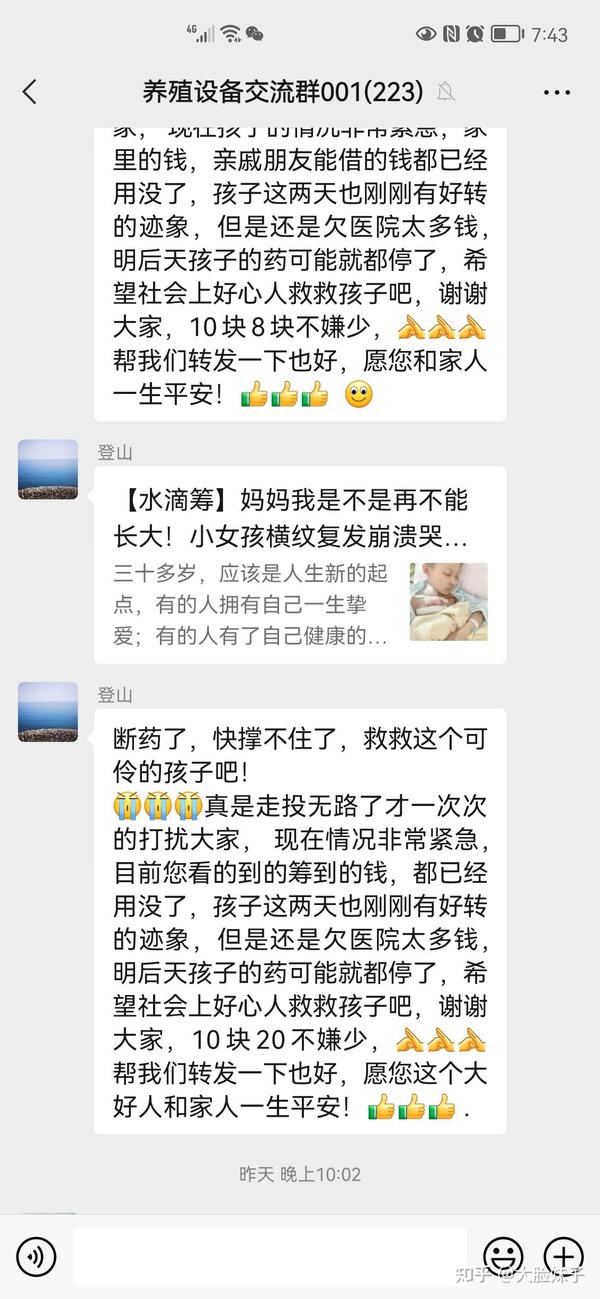The height and width of the screenshot is (1299, 600).
Task: Open 登山's avatar beside the 水滴筹 card
Action: coord(48,469)
